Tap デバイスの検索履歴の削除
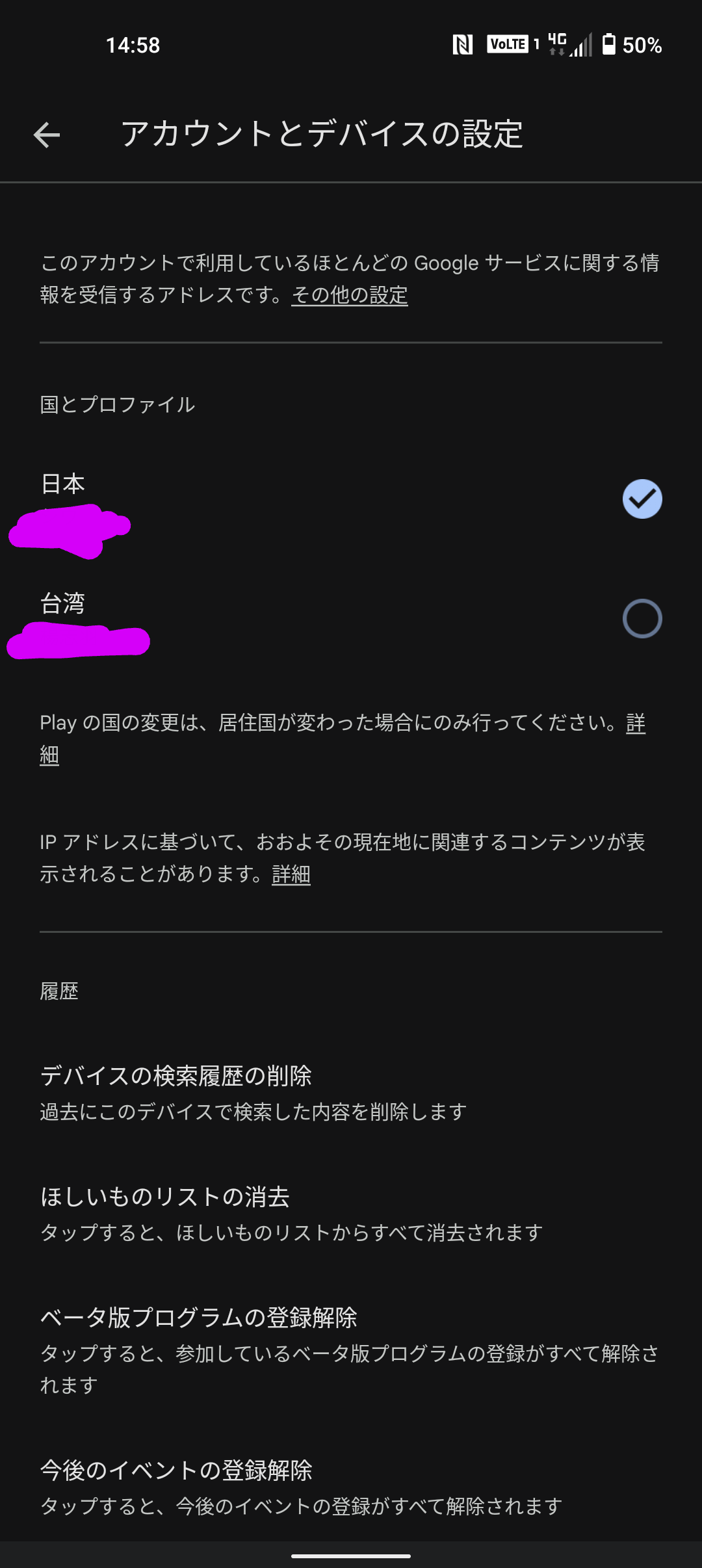 click(x=253, y=1092)
